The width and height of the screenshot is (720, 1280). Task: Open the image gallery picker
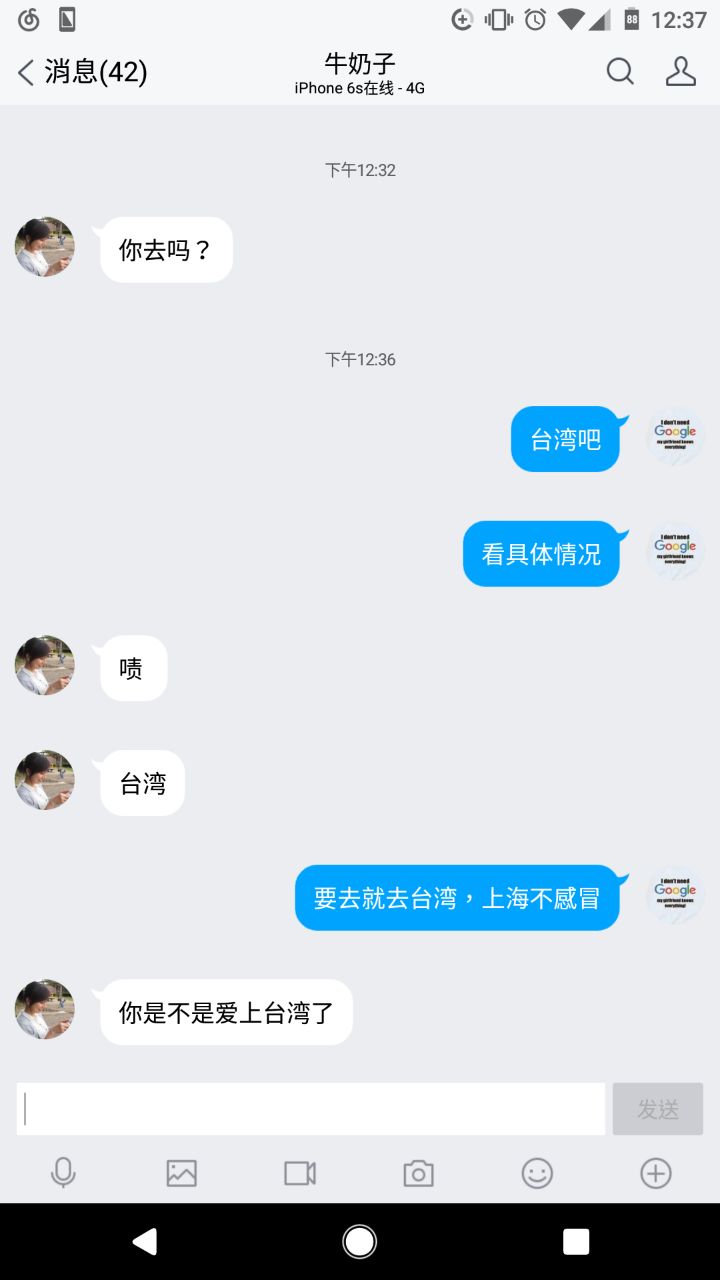pyautogui.click(x=181, y=1173)
